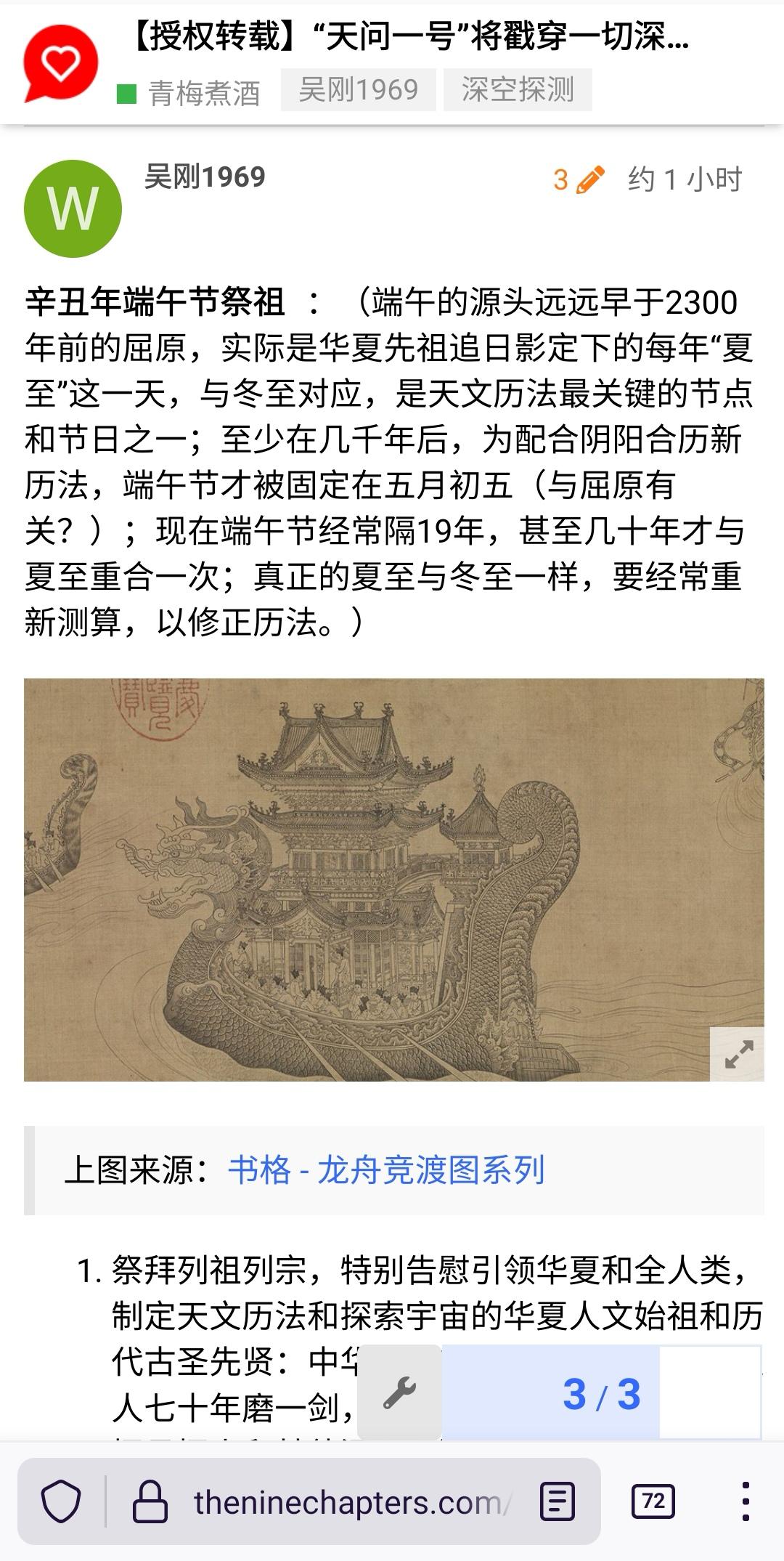784x1561 pixels.
Task: Turn on reader view
Action: click(558, 1501)
